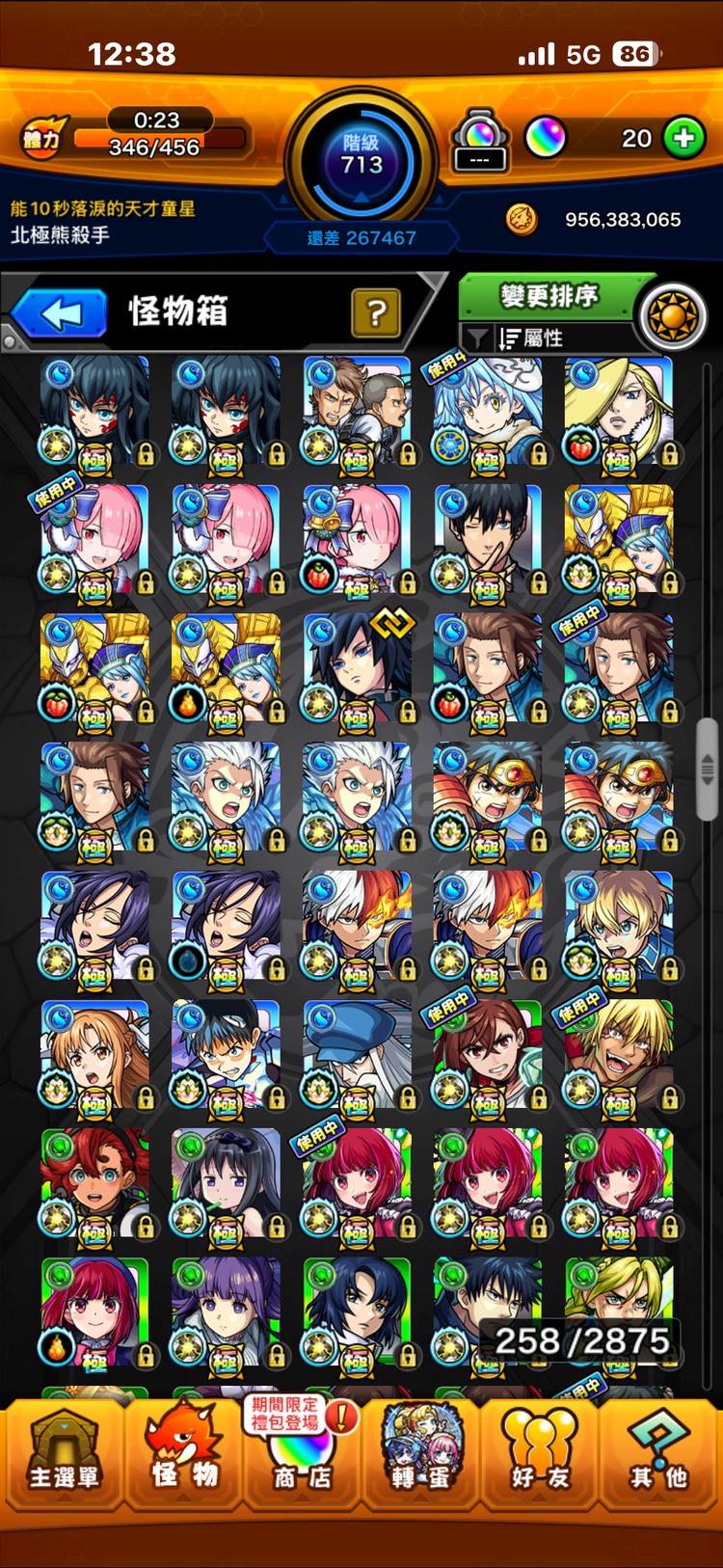Select the monster with the chain-link badge
The width and height of the screenshot is (723, 1568).
(x=358, y=667)
